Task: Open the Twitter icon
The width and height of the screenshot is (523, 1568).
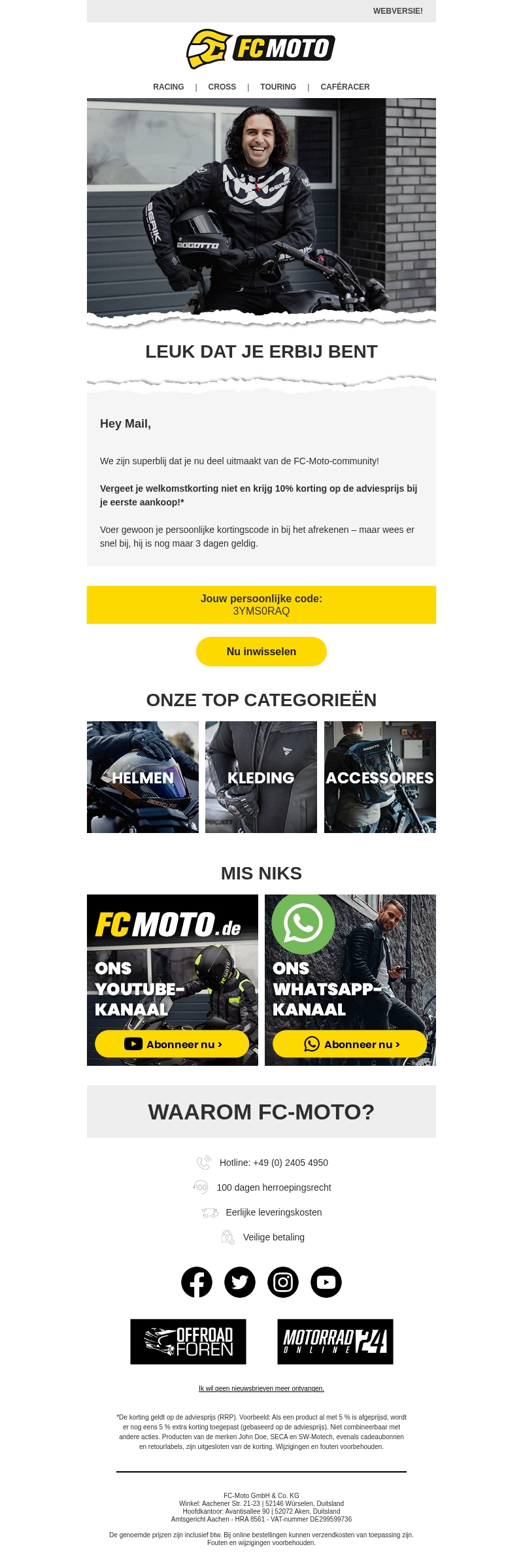Action: 240,1282
